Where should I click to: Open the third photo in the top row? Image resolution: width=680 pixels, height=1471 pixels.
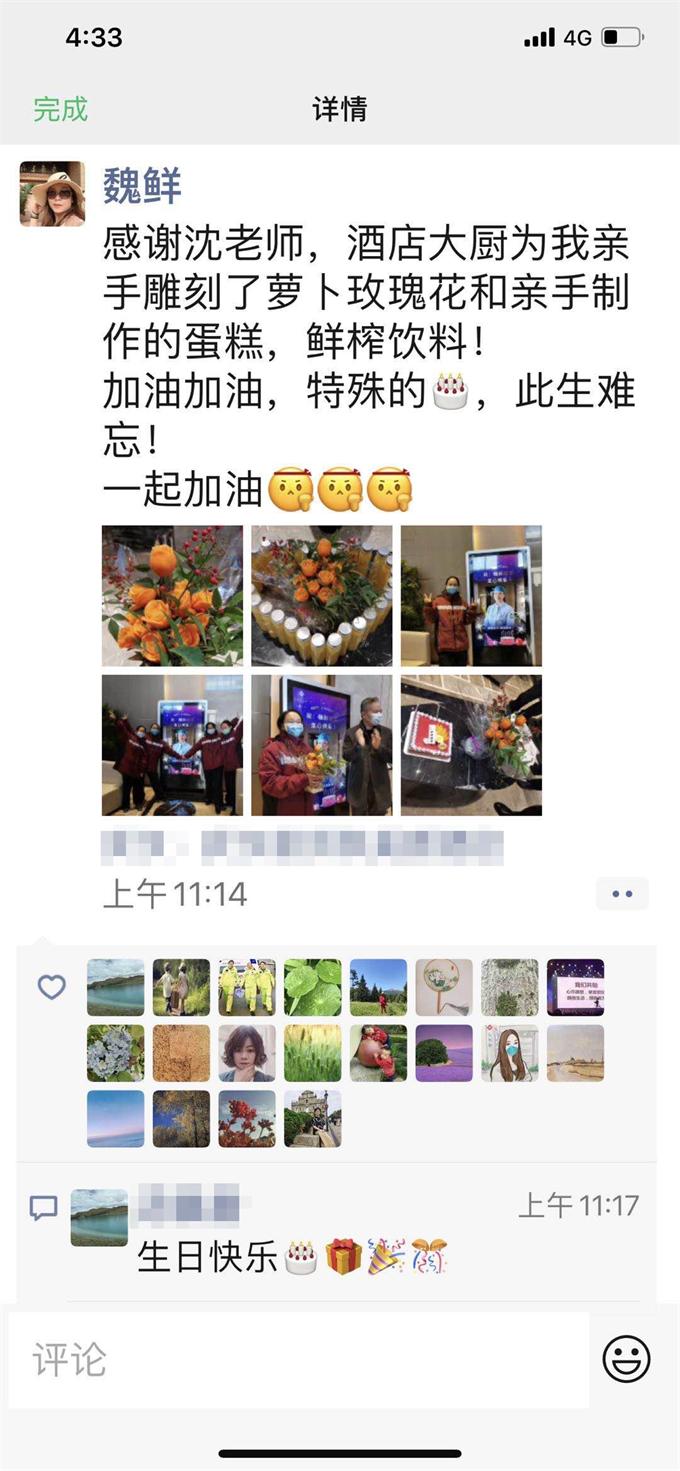(471, 596)
